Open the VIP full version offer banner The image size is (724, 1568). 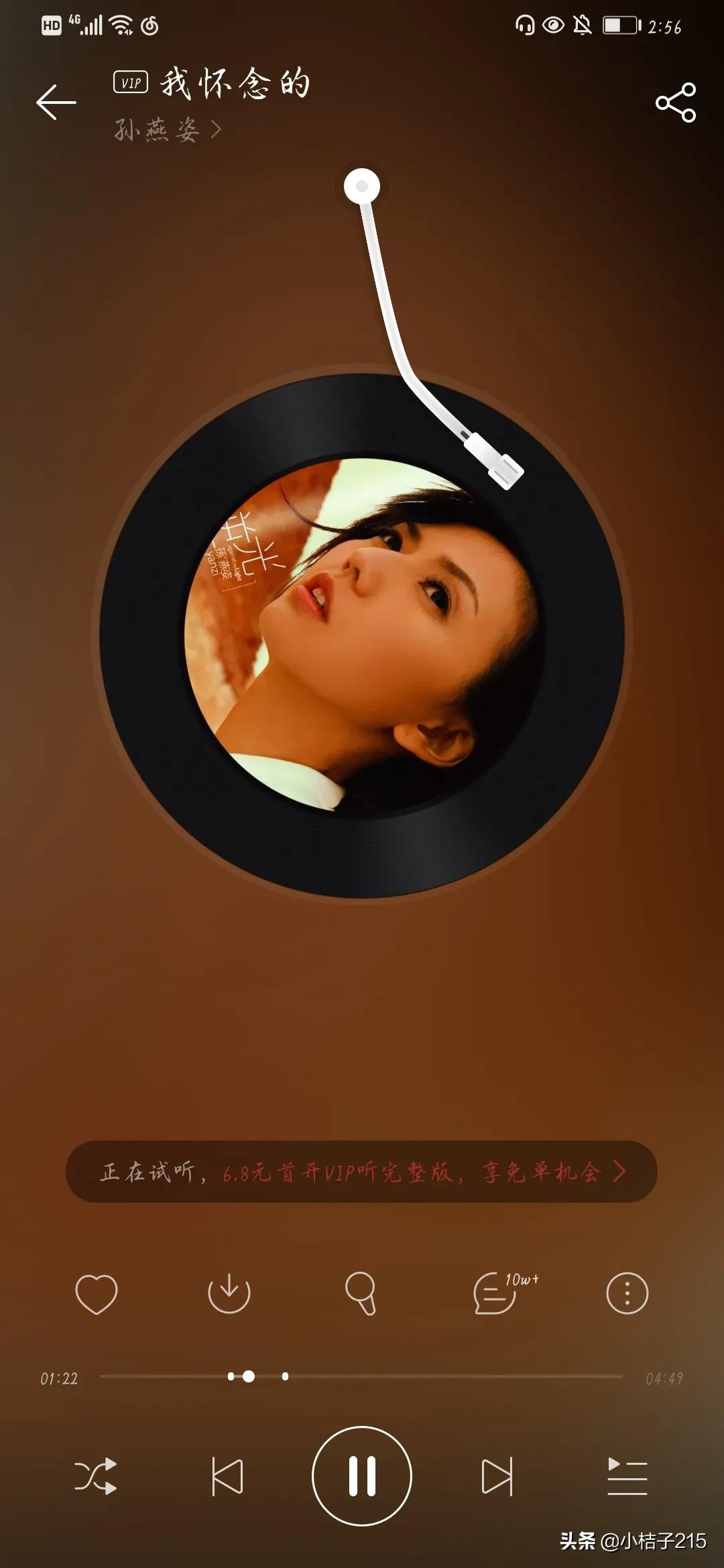pos(361,1171)
